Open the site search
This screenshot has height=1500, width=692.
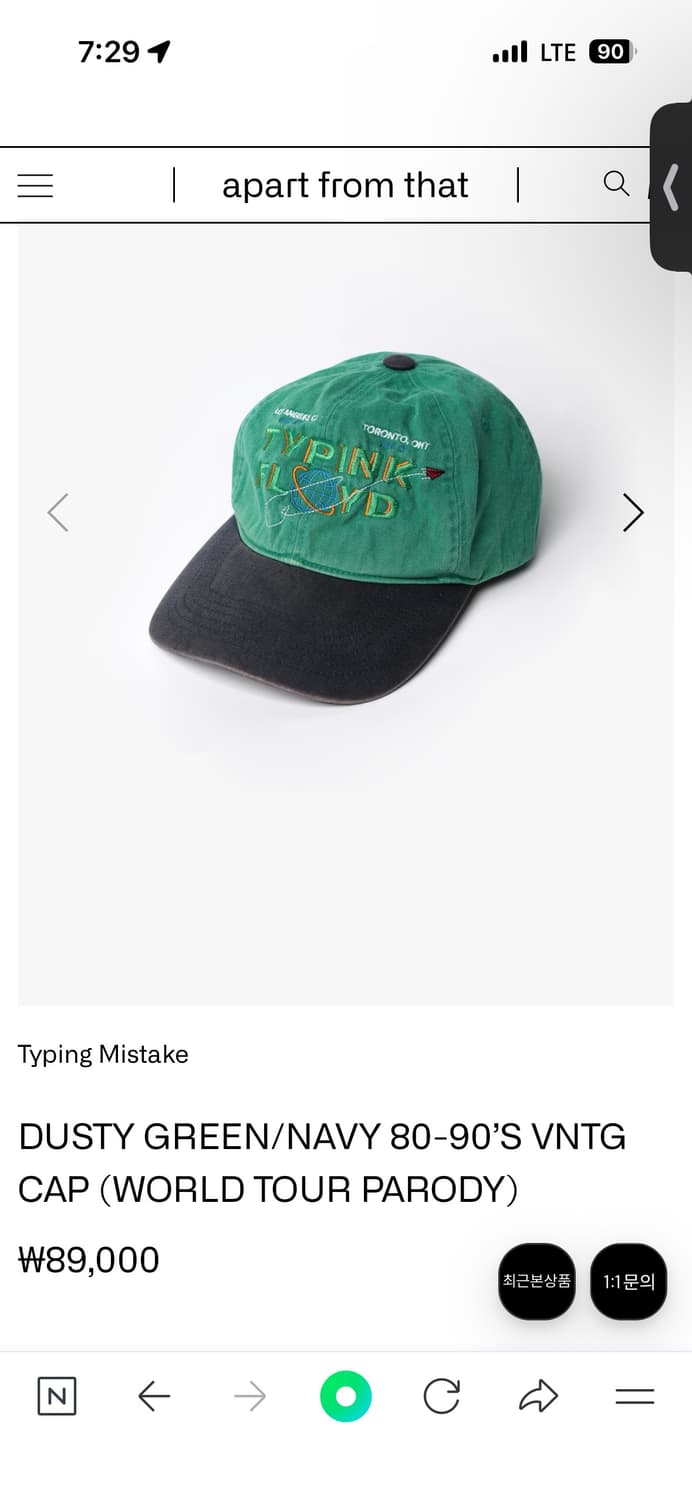(616, 184)
